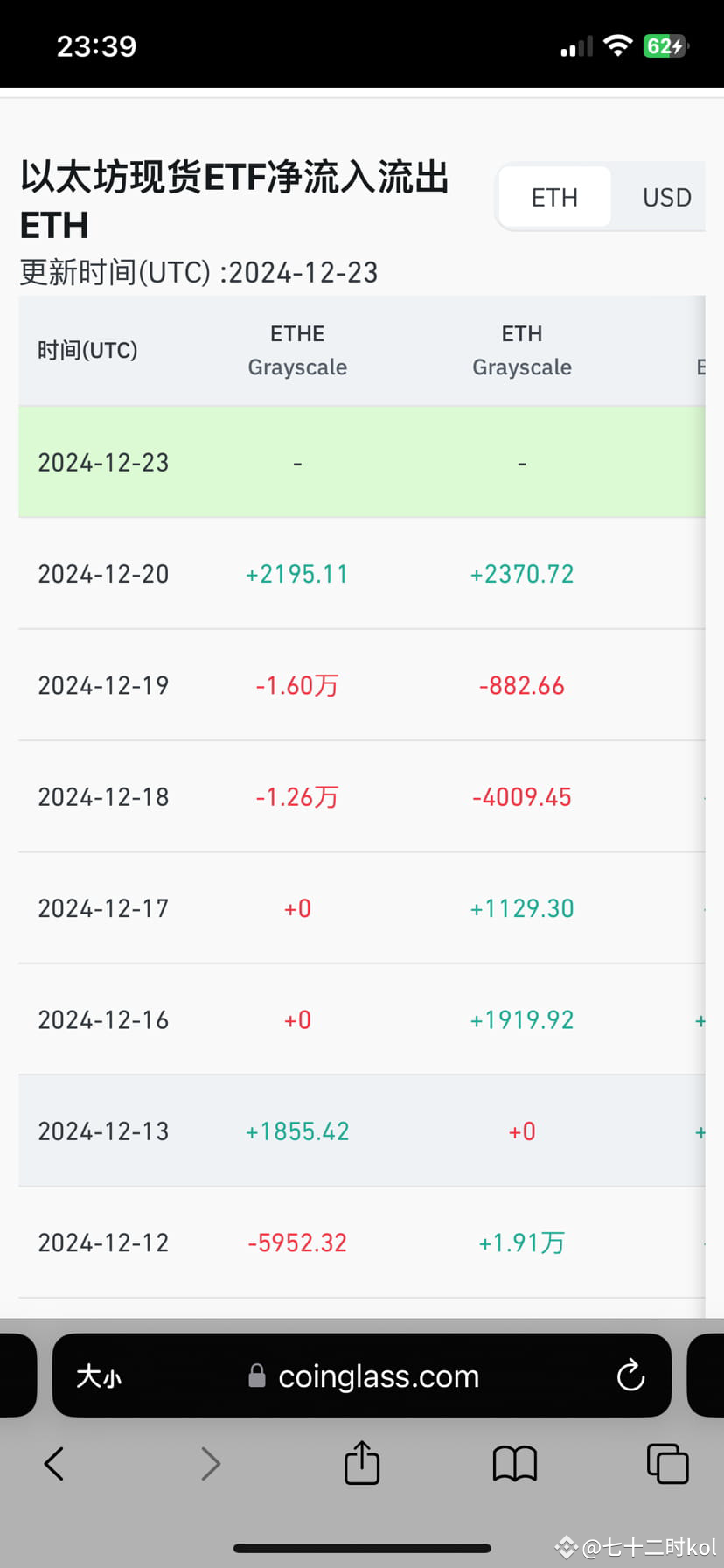Select the USD tab above the table
Image resolution: width=724 pixels, height=1568 pixels.
666,197
